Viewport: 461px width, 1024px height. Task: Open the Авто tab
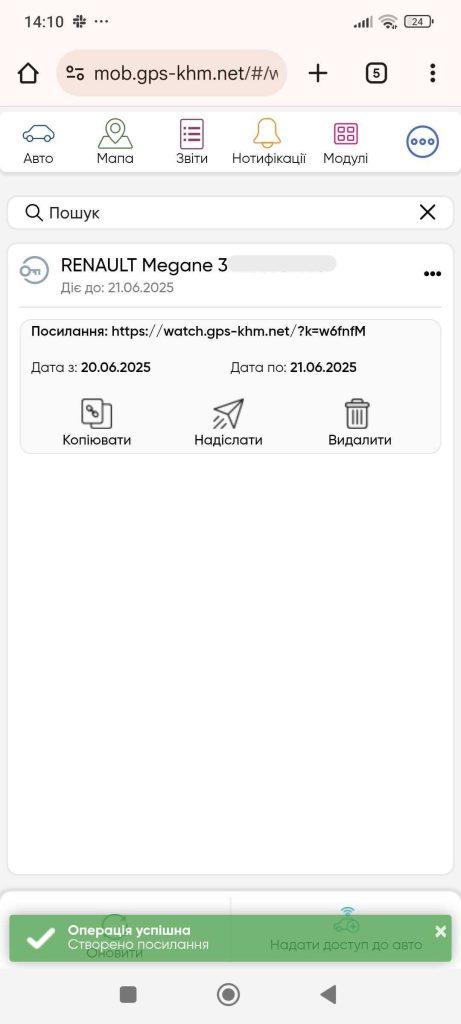[x=39, y=142]
